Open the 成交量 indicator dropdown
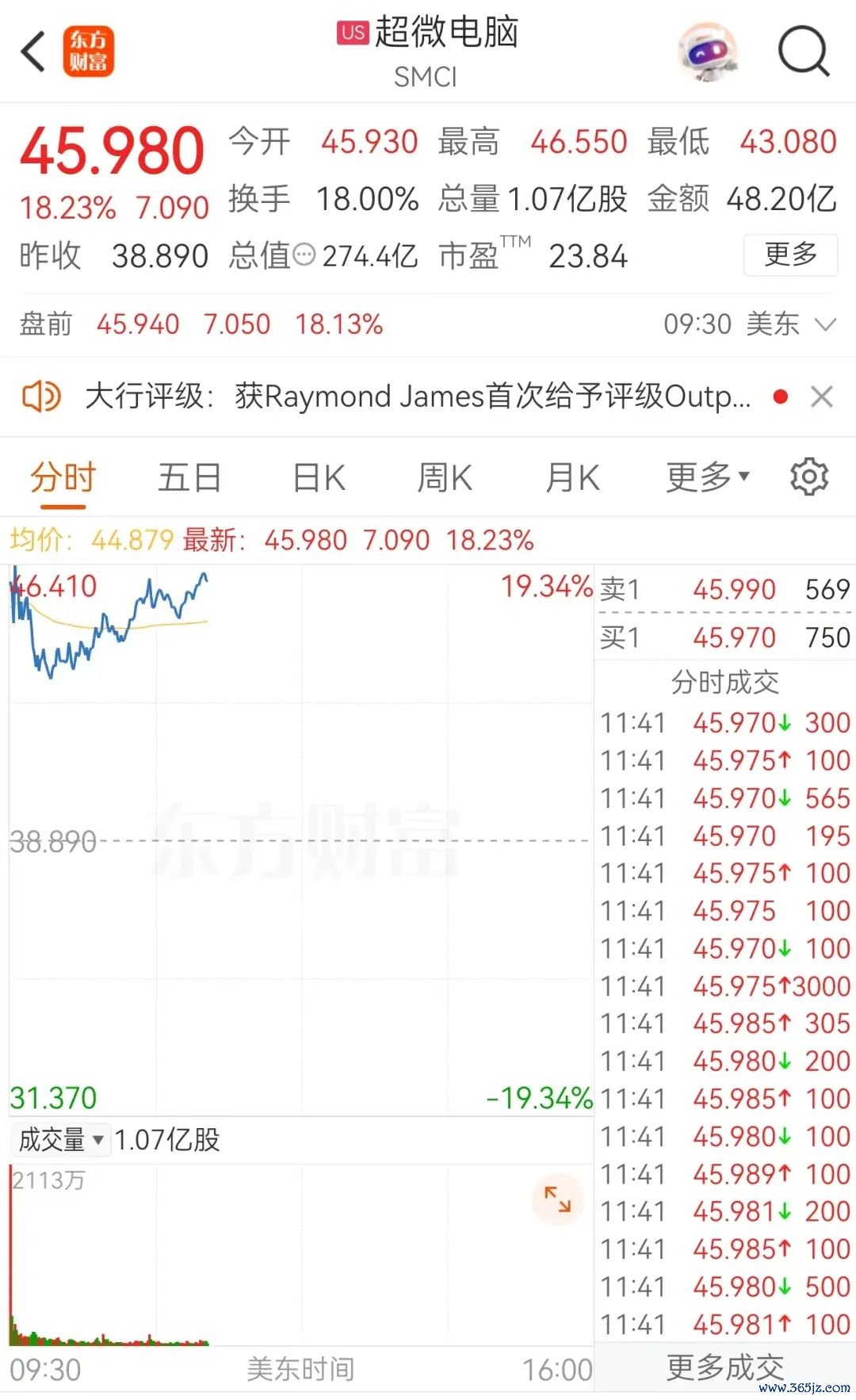 click(x=62, y=1140)
